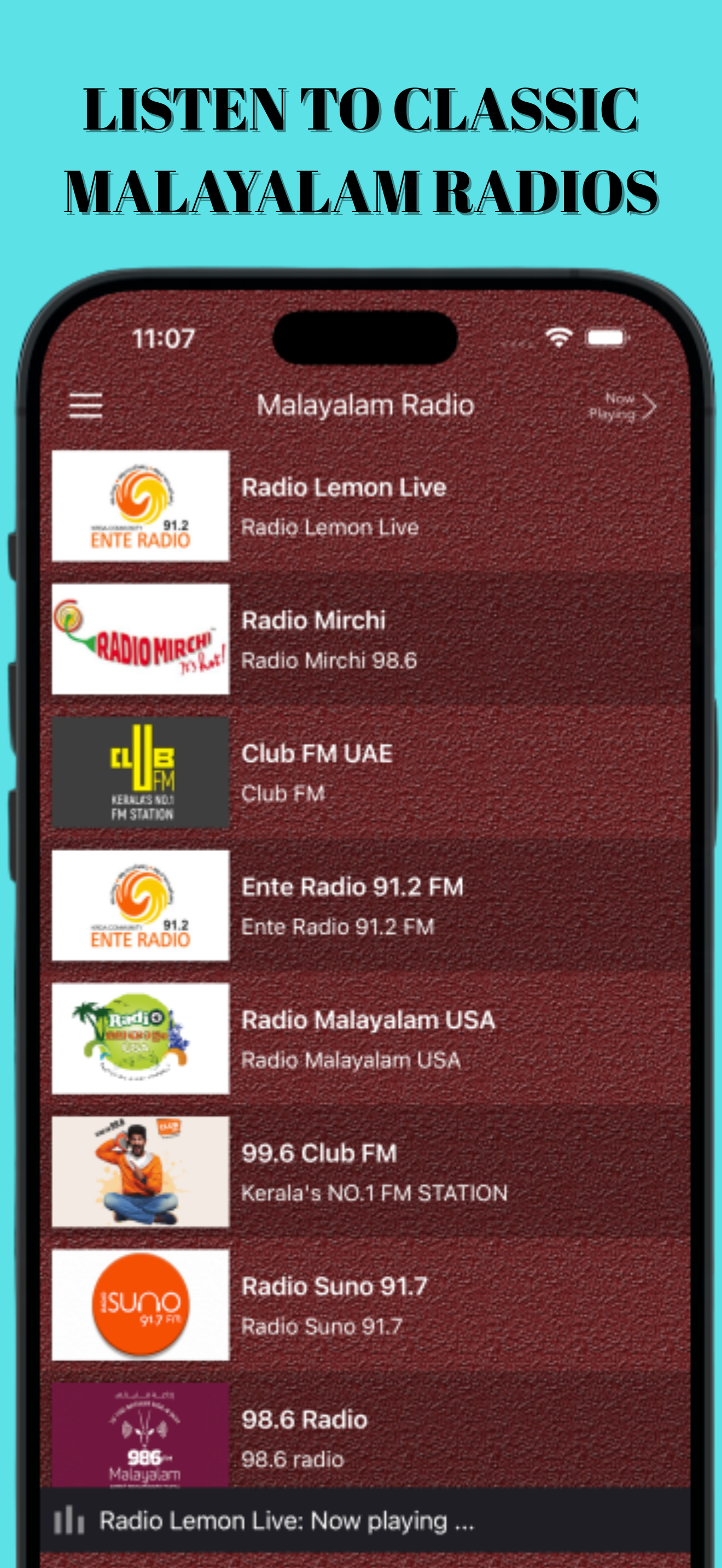Tap the Malayalam Radio title
The image size is (722, 1568).
point(365,404)
